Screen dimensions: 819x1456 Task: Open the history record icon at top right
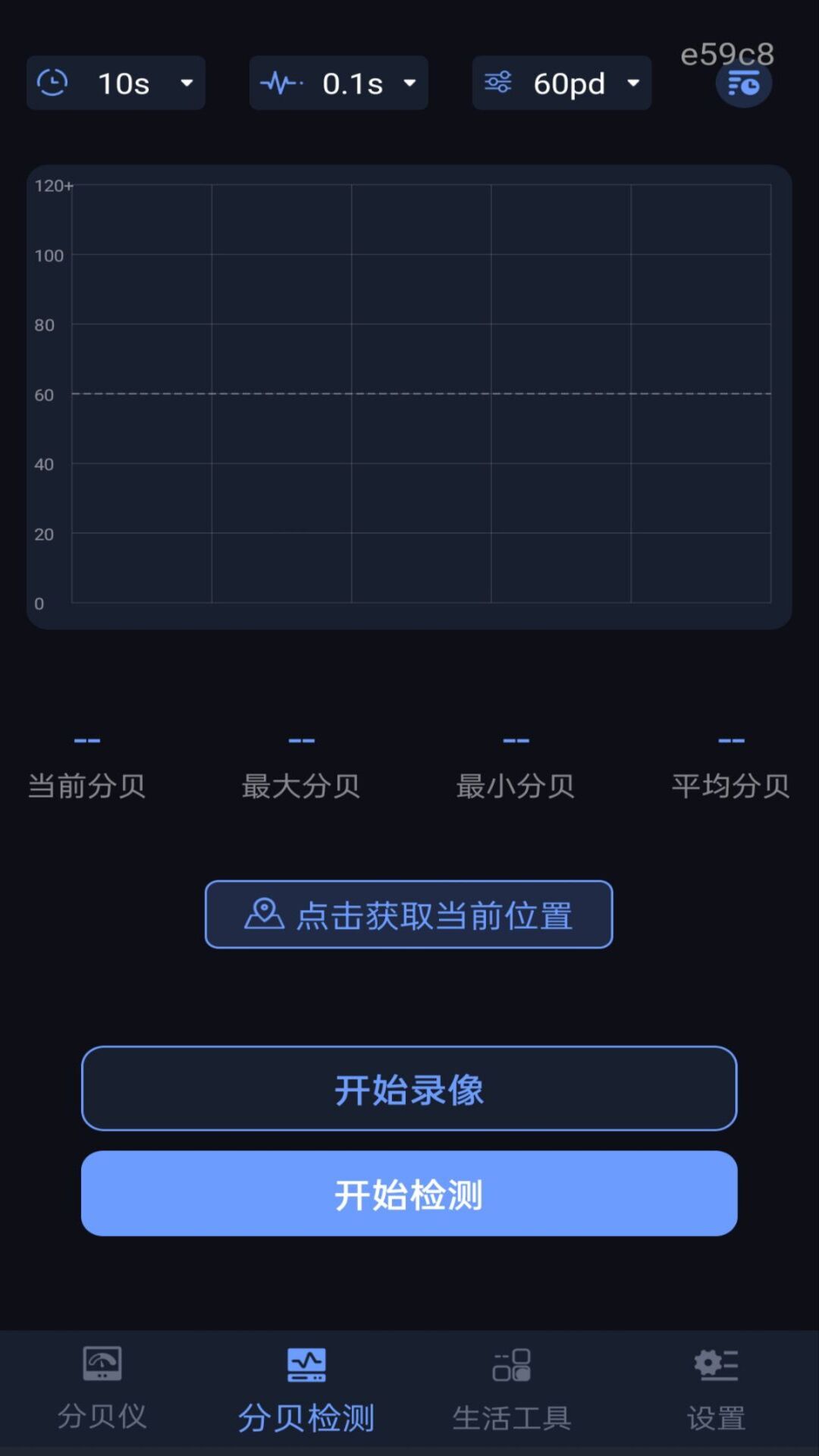pos(744,82)
